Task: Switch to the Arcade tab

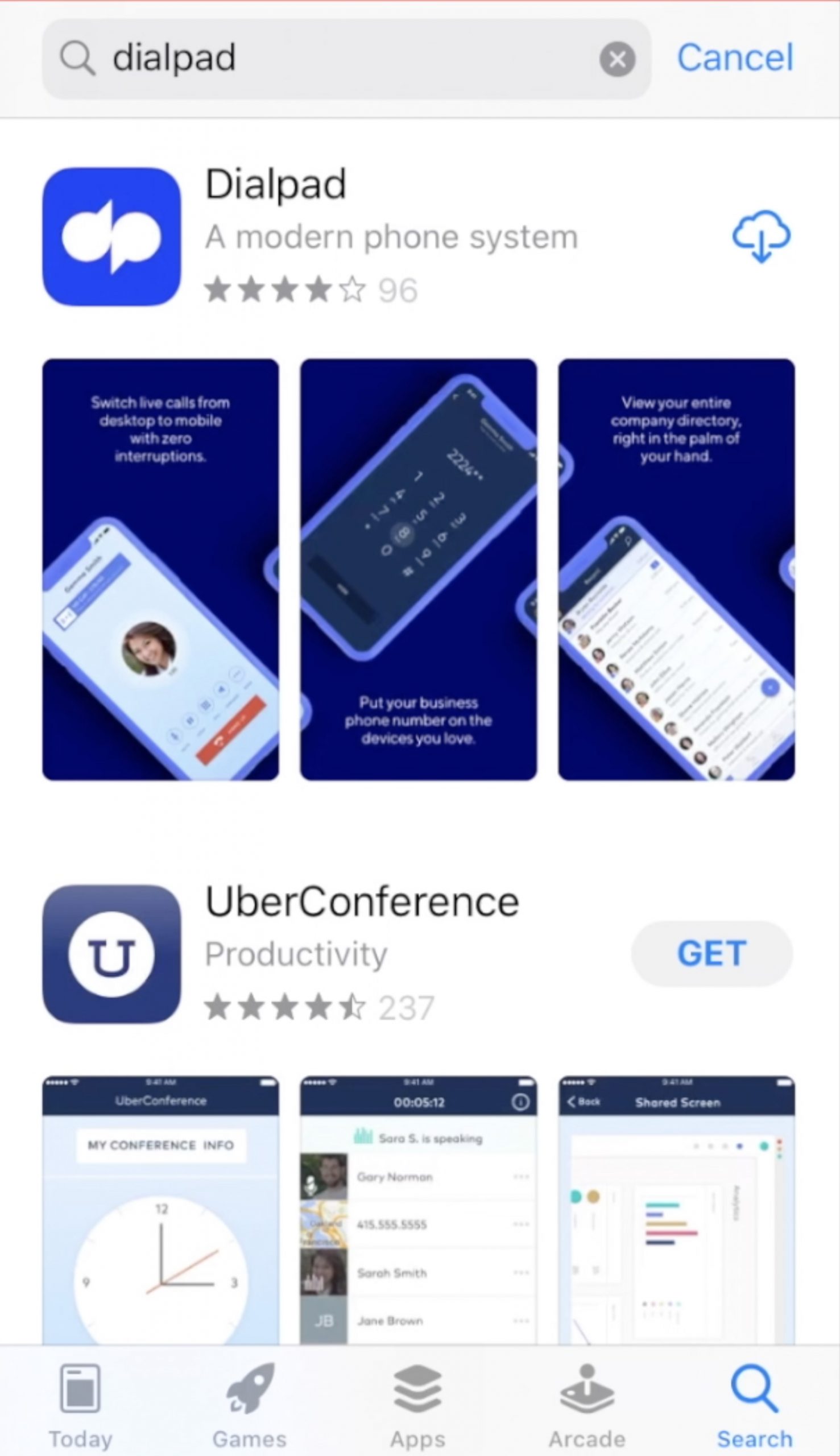Action: click(x=587, y=1407)
